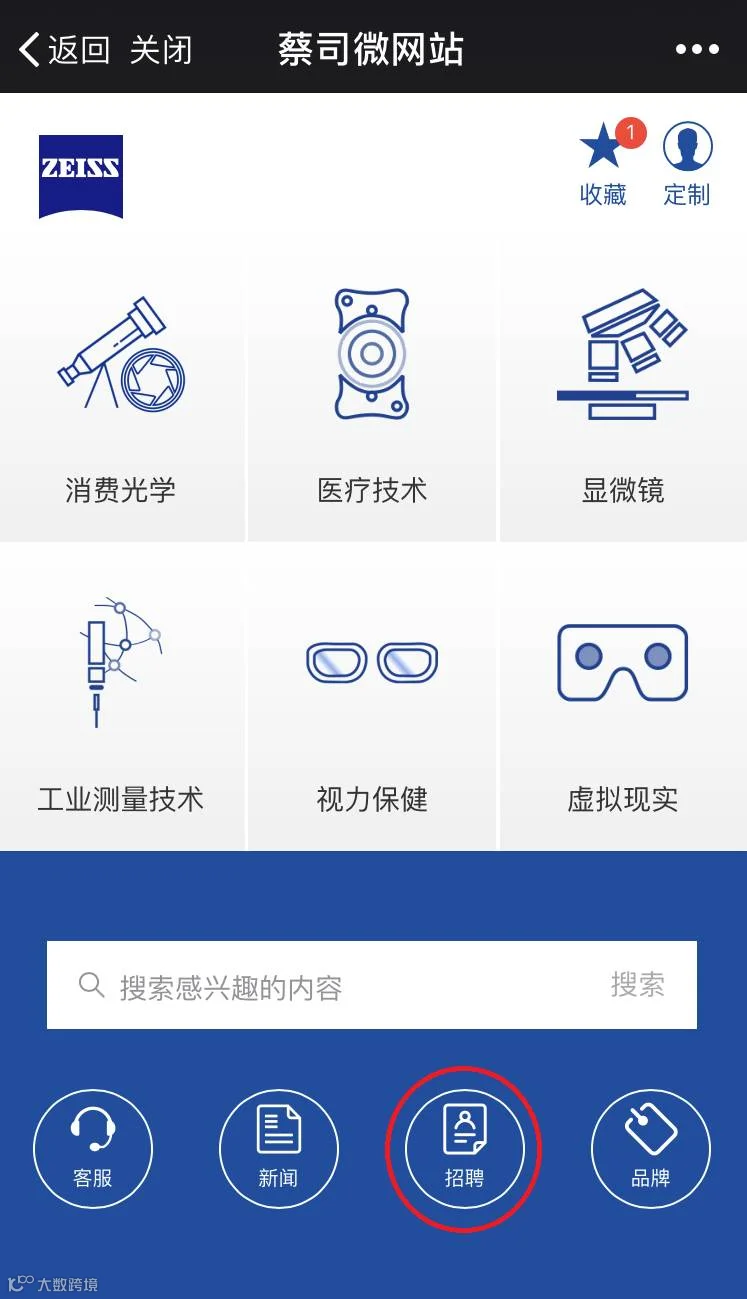Focus the 搜索感兴趣的内容 search field
Screen dimensions: 747x1299
pyautogui.click(x=330, y=987)
